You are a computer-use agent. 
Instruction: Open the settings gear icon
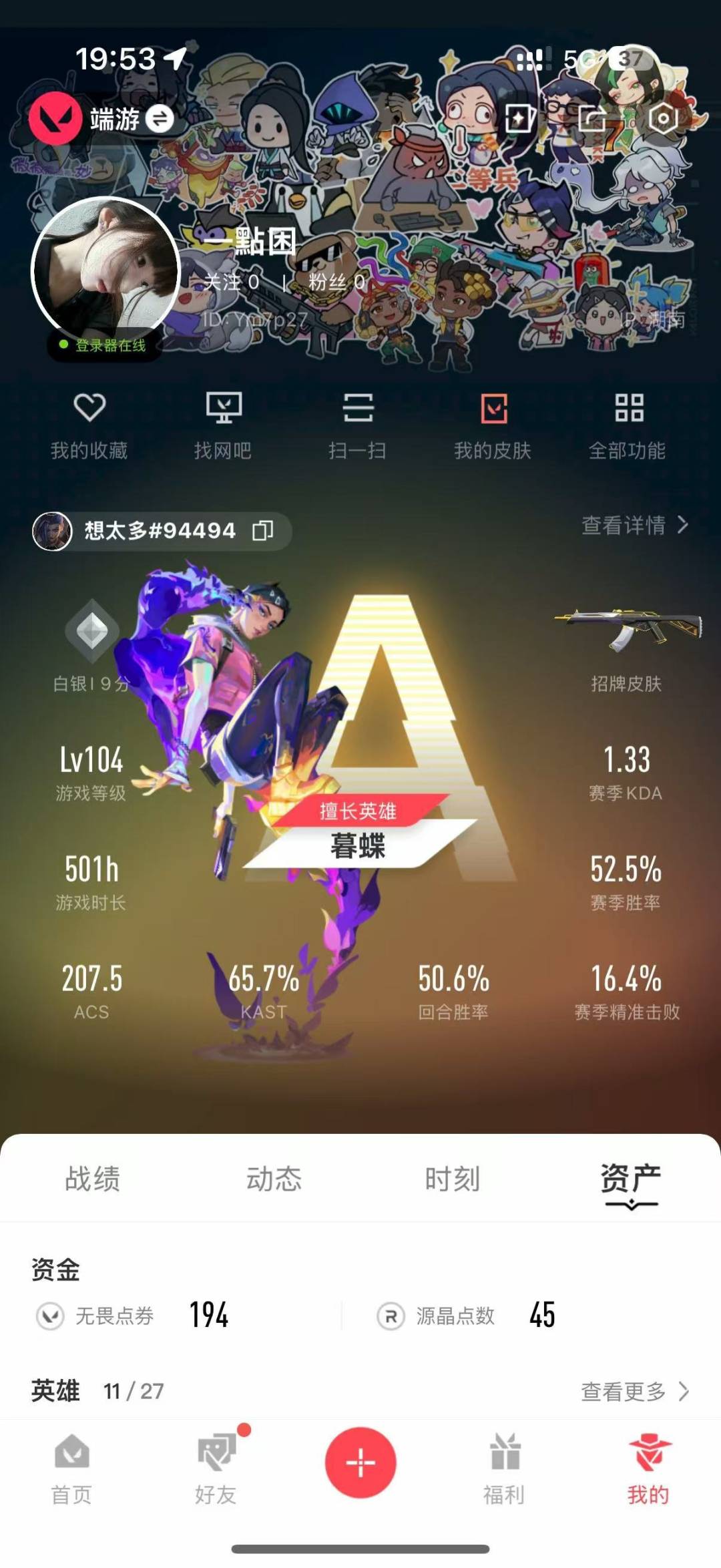[663, 119]
